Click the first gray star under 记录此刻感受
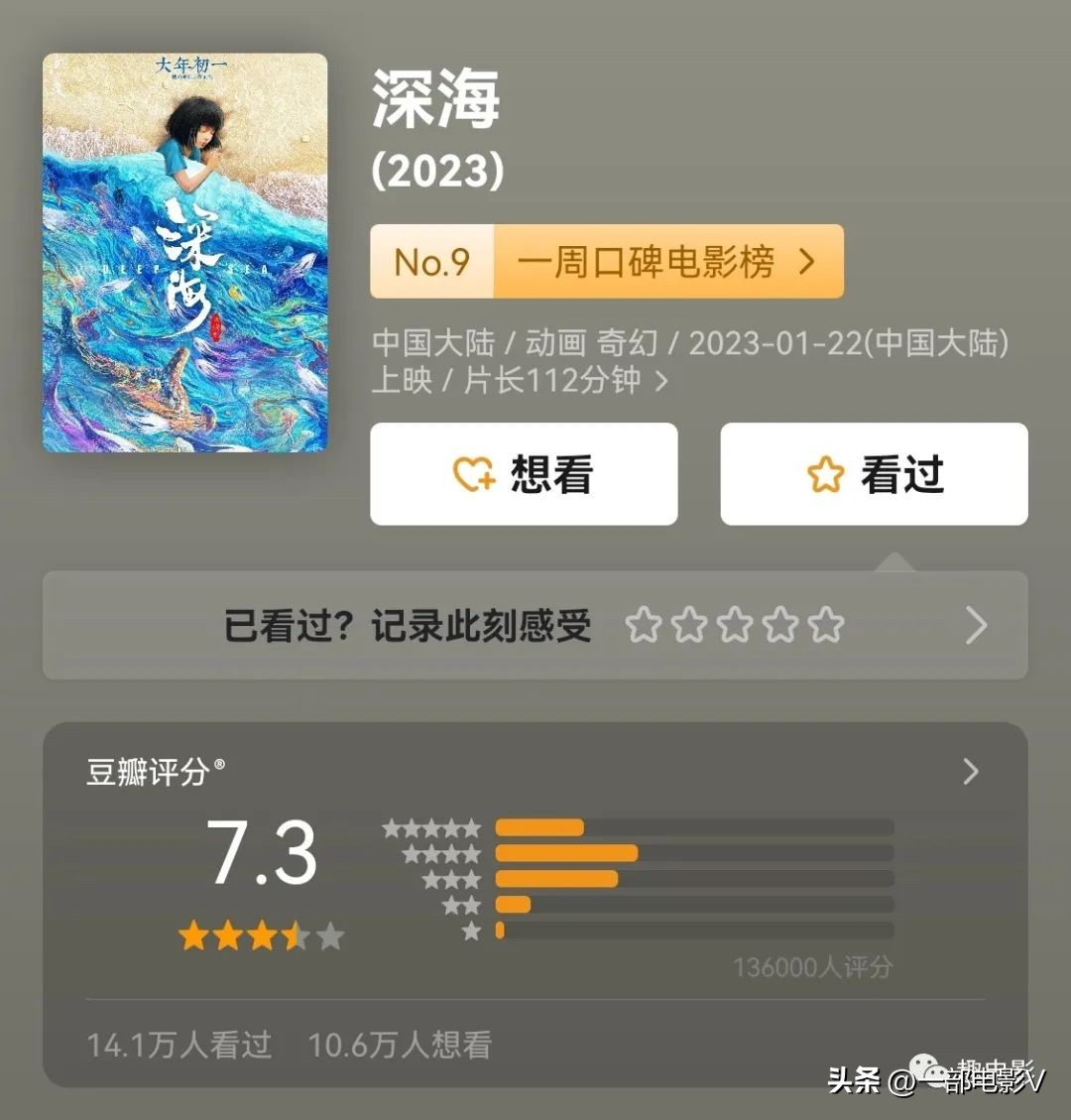 [x=646, y=625]
